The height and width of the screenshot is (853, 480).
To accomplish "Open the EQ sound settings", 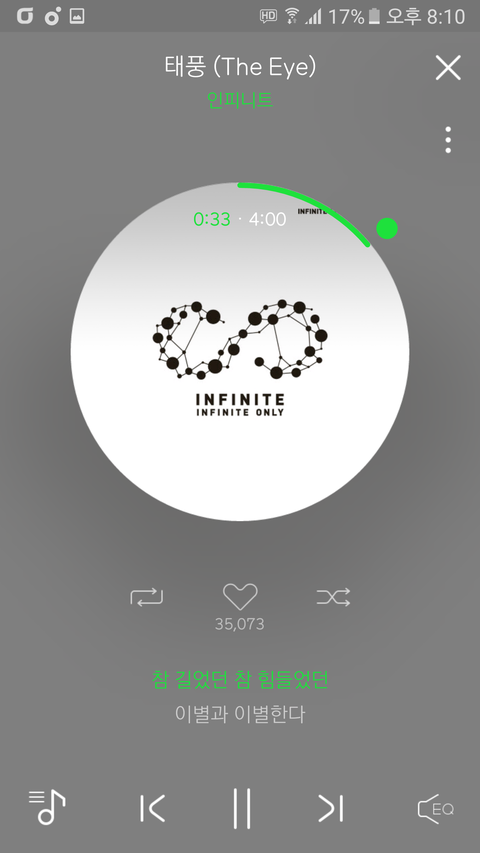I will pos(435,809).
